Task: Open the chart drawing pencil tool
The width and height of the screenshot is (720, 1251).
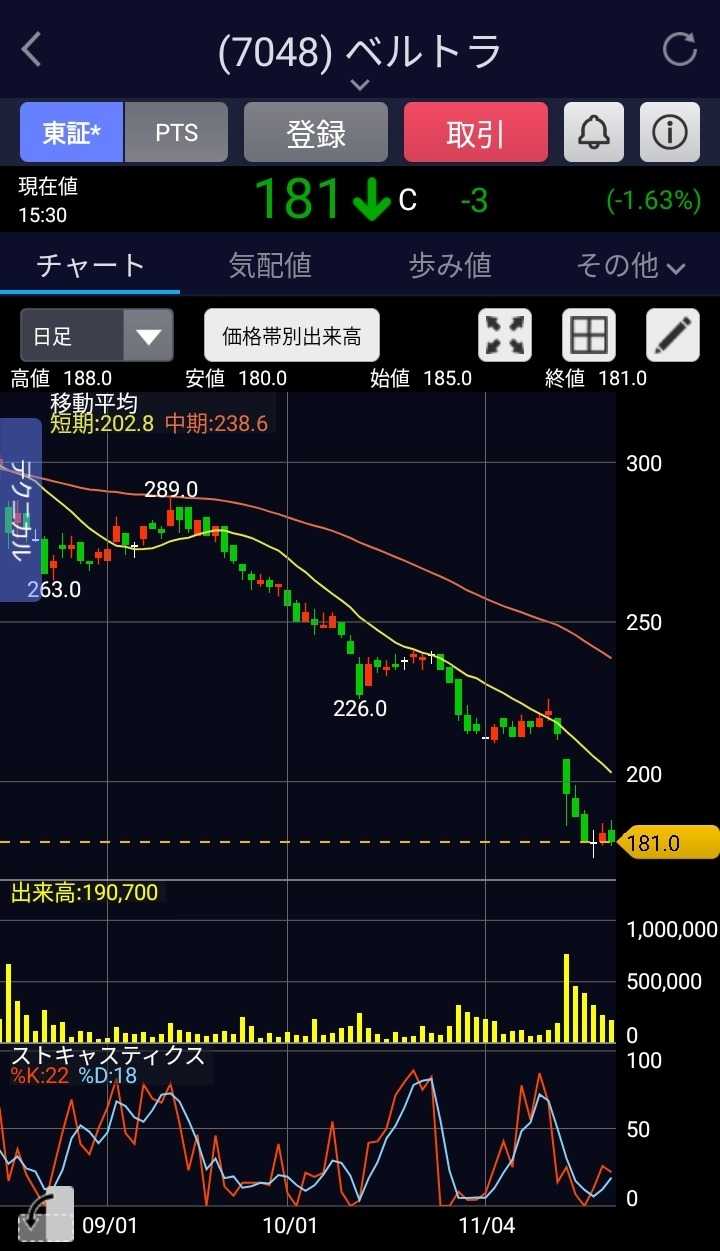Action: click(673, 335)
